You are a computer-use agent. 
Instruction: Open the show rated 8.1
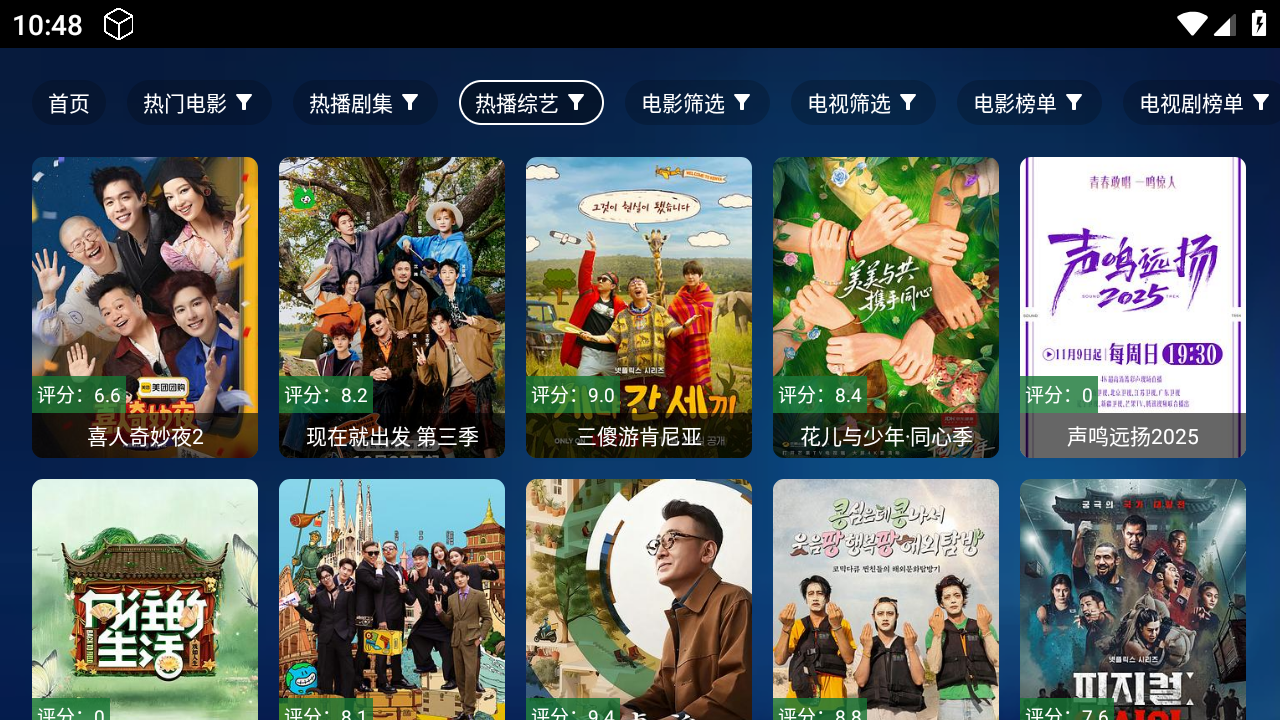[392, 598]
